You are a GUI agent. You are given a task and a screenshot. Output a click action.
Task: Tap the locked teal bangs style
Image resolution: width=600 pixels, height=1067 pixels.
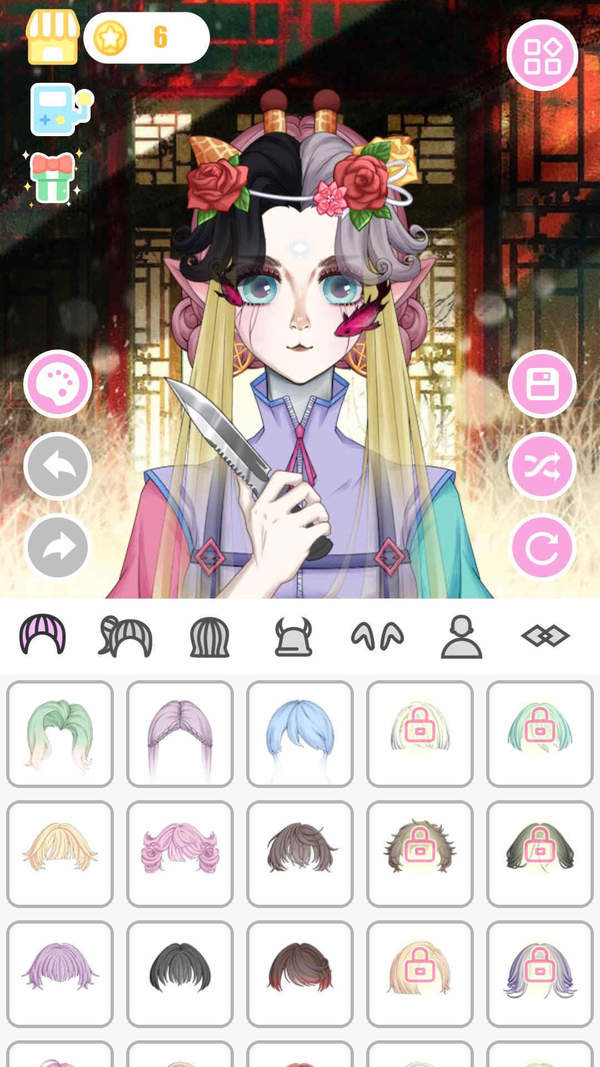tap(540, 734)
